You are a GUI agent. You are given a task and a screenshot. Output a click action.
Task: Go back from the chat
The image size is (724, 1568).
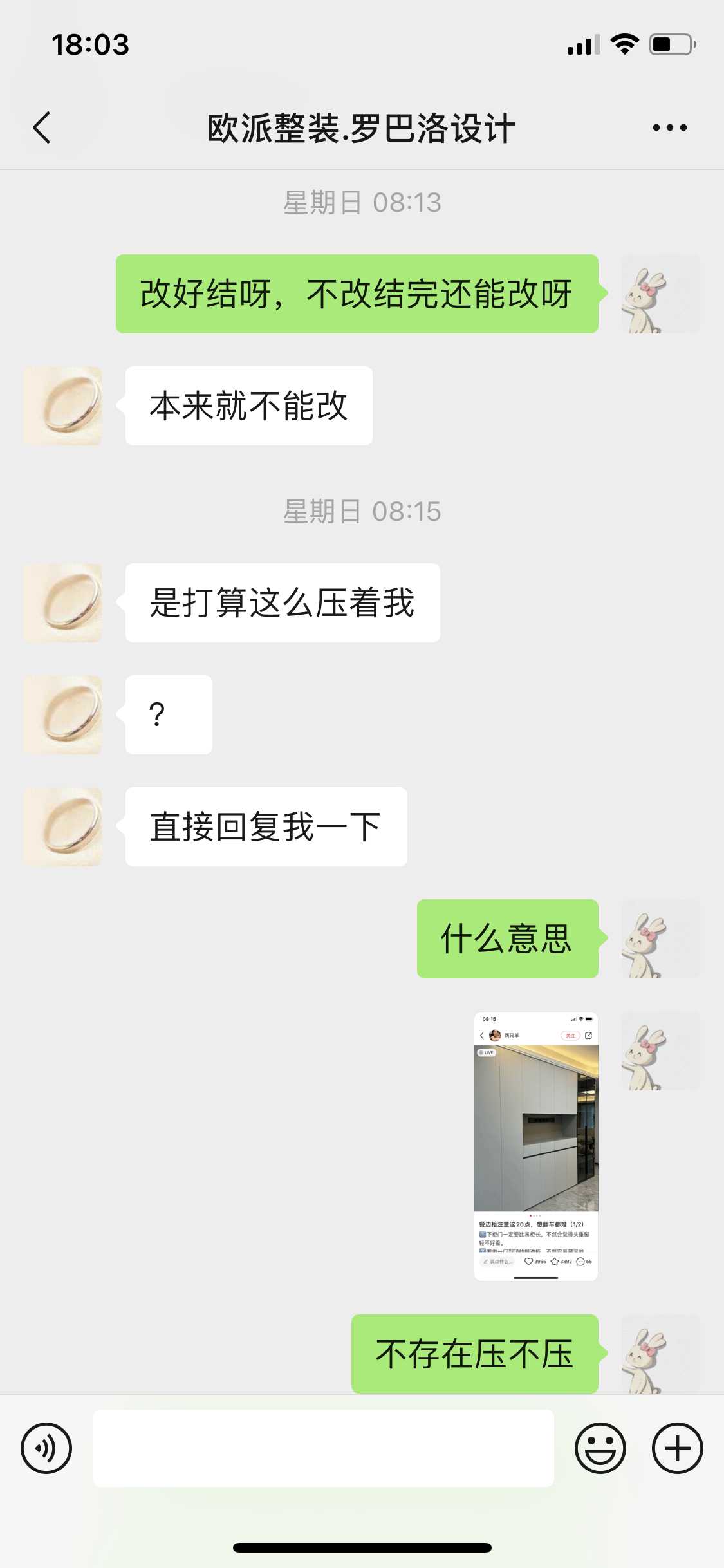click(x=42, y=127)
